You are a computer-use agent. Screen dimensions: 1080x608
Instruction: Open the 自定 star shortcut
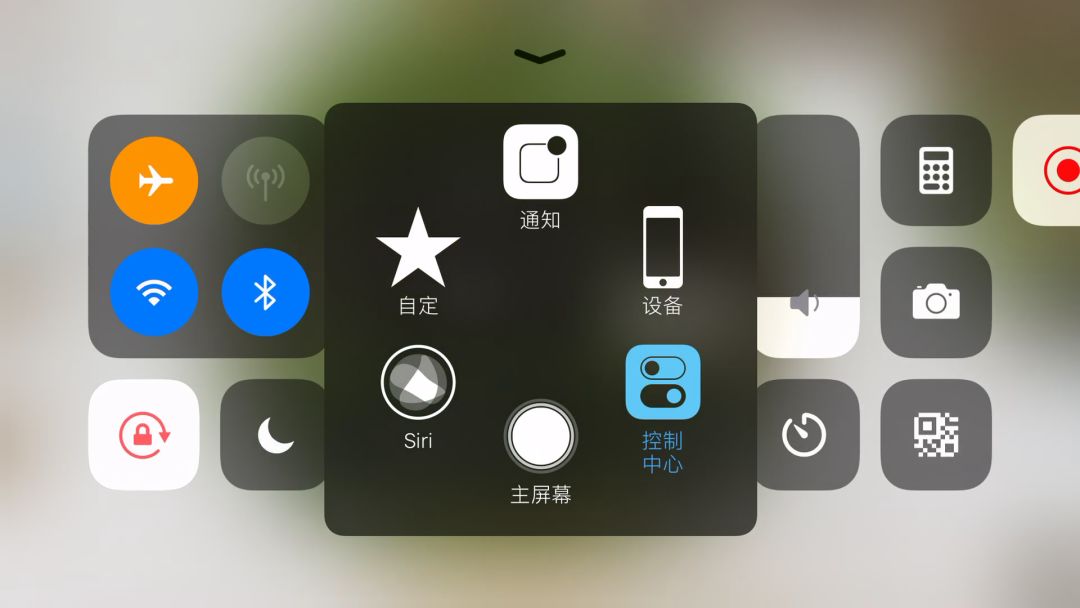point(418,248)
